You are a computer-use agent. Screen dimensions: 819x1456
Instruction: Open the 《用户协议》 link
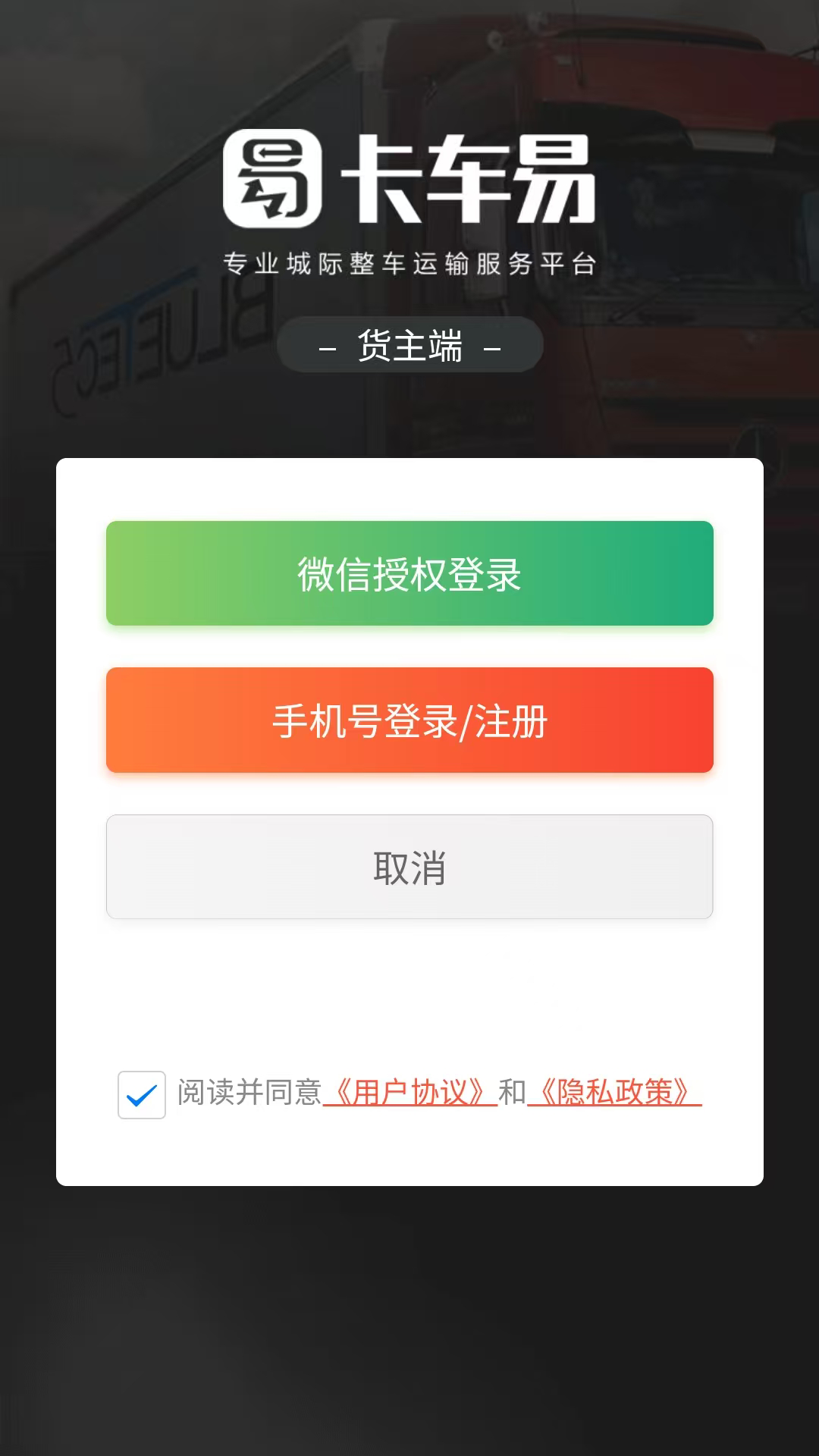[409, 1093]
